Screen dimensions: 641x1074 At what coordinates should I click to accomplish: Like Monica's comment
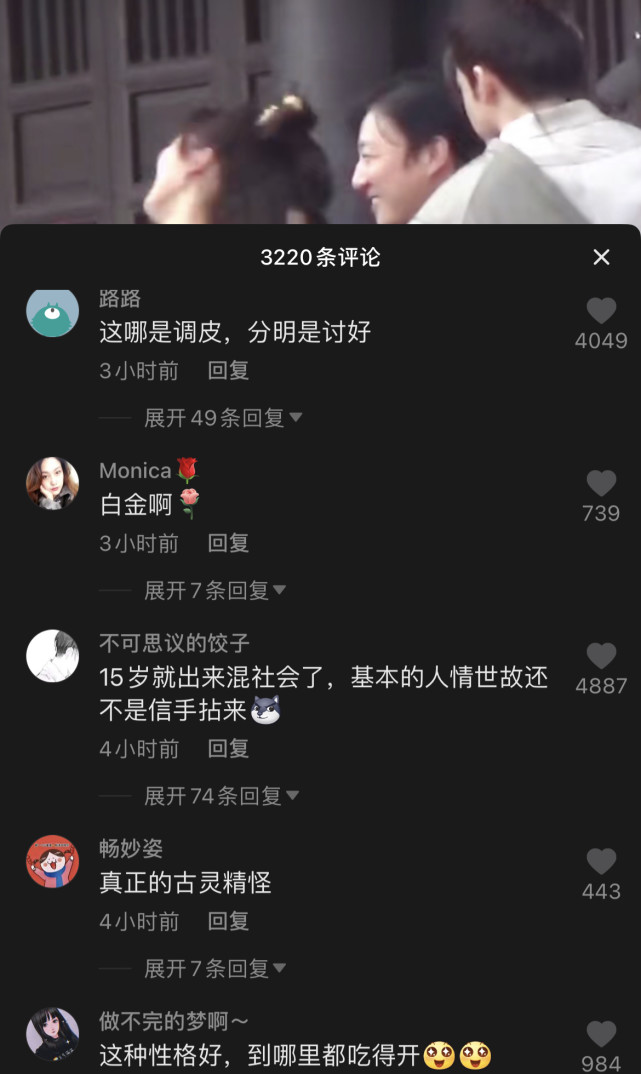(x=601, y=484)
